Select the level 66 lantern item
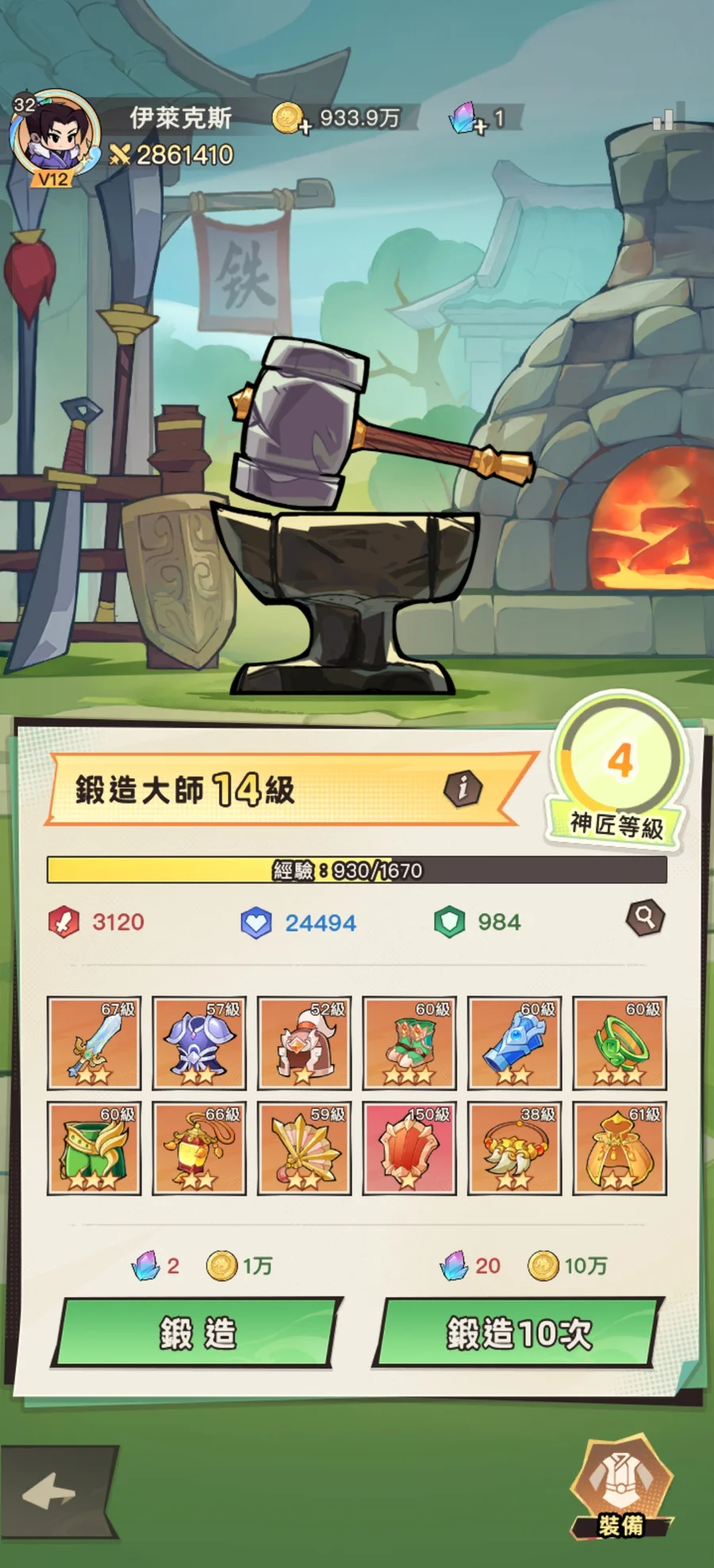This screenshot has height=1568, width=714. (x=199, y=1148)
